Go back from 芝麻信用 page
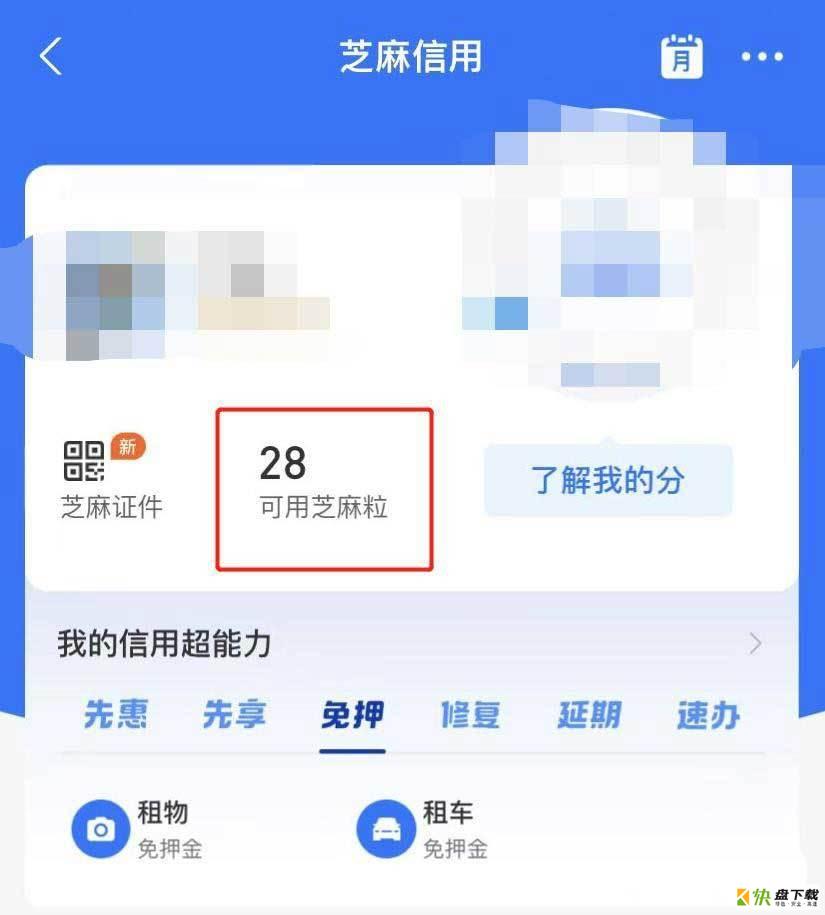 (x=50, y=57)
